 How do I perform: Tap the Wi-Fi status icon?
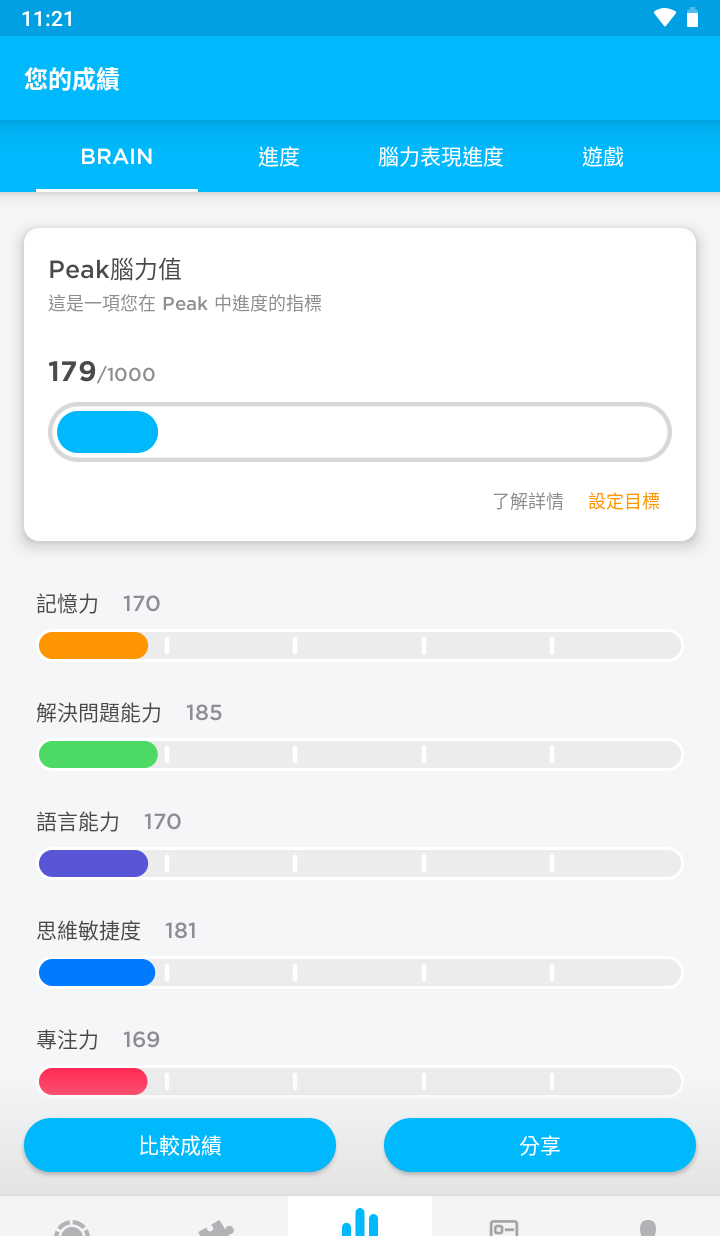(x=664, y=17)
